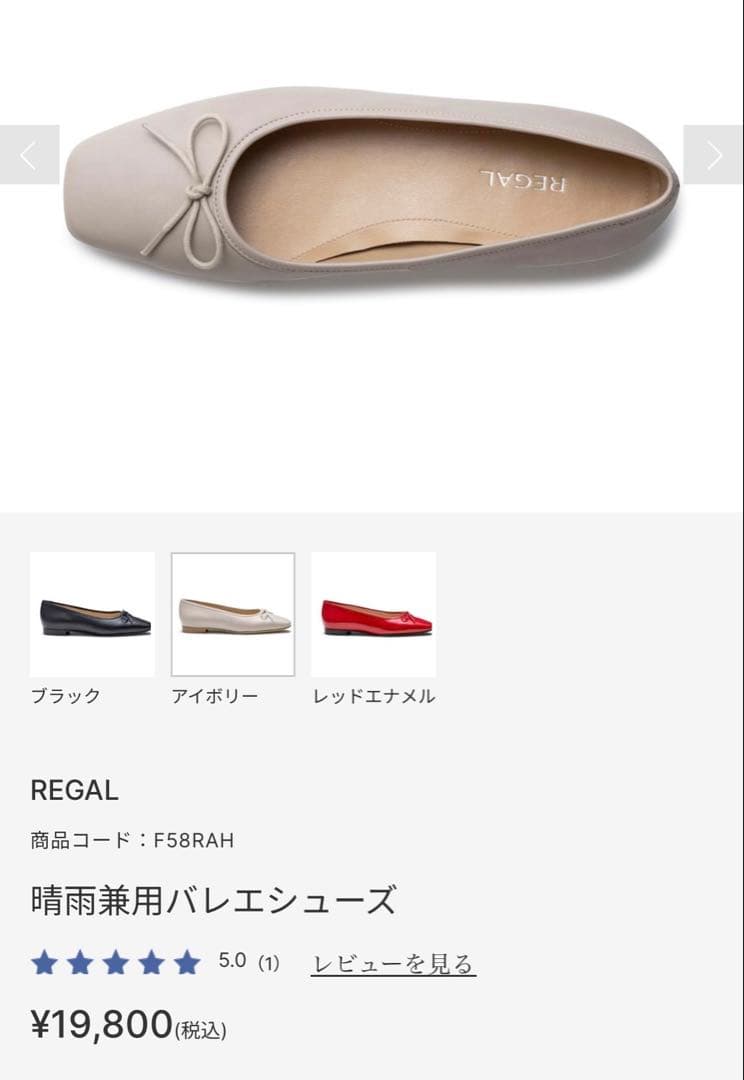Click the fifth rating star
Image resolution: width=744 pixels, height=1080 pixels.
185,962
